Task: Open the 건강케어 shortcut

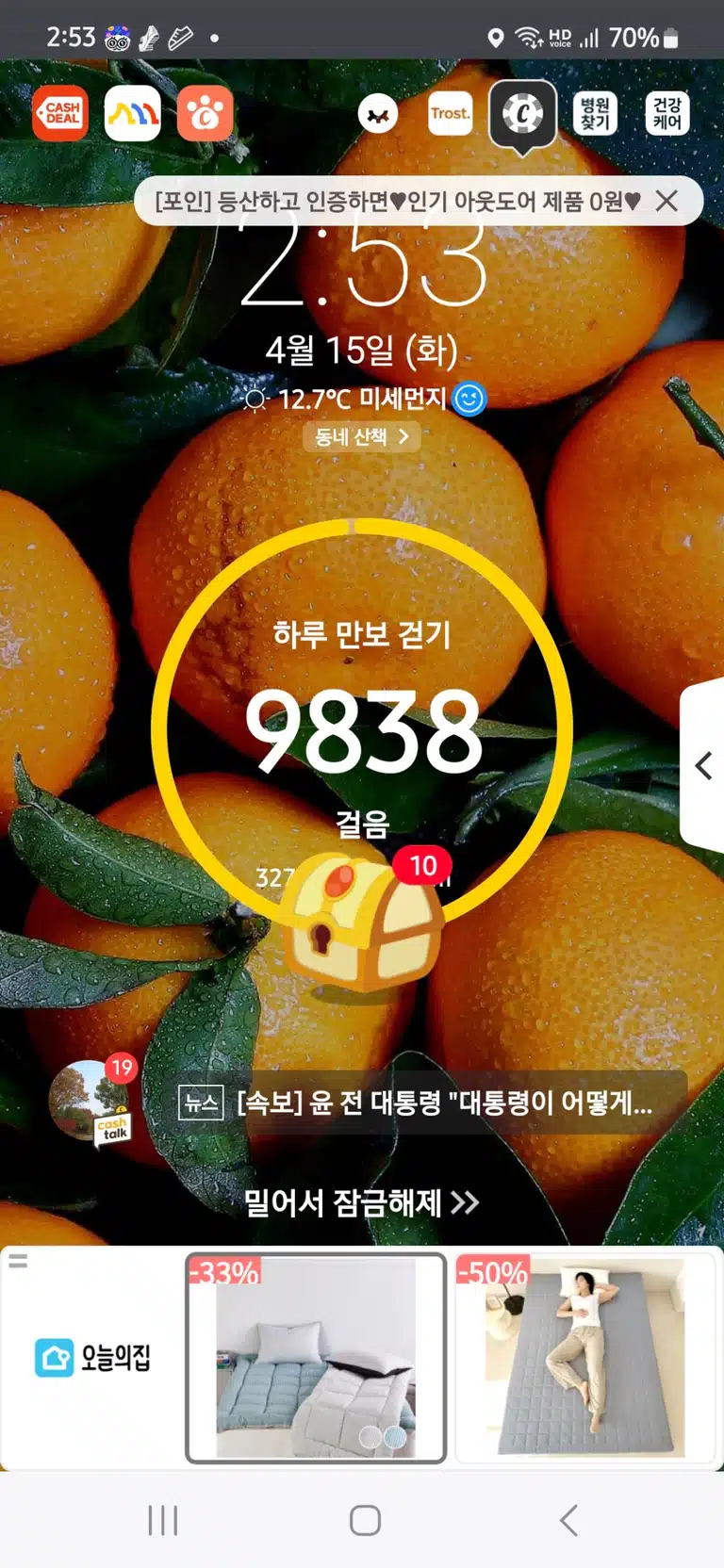Action: click(x=667, y=113)
